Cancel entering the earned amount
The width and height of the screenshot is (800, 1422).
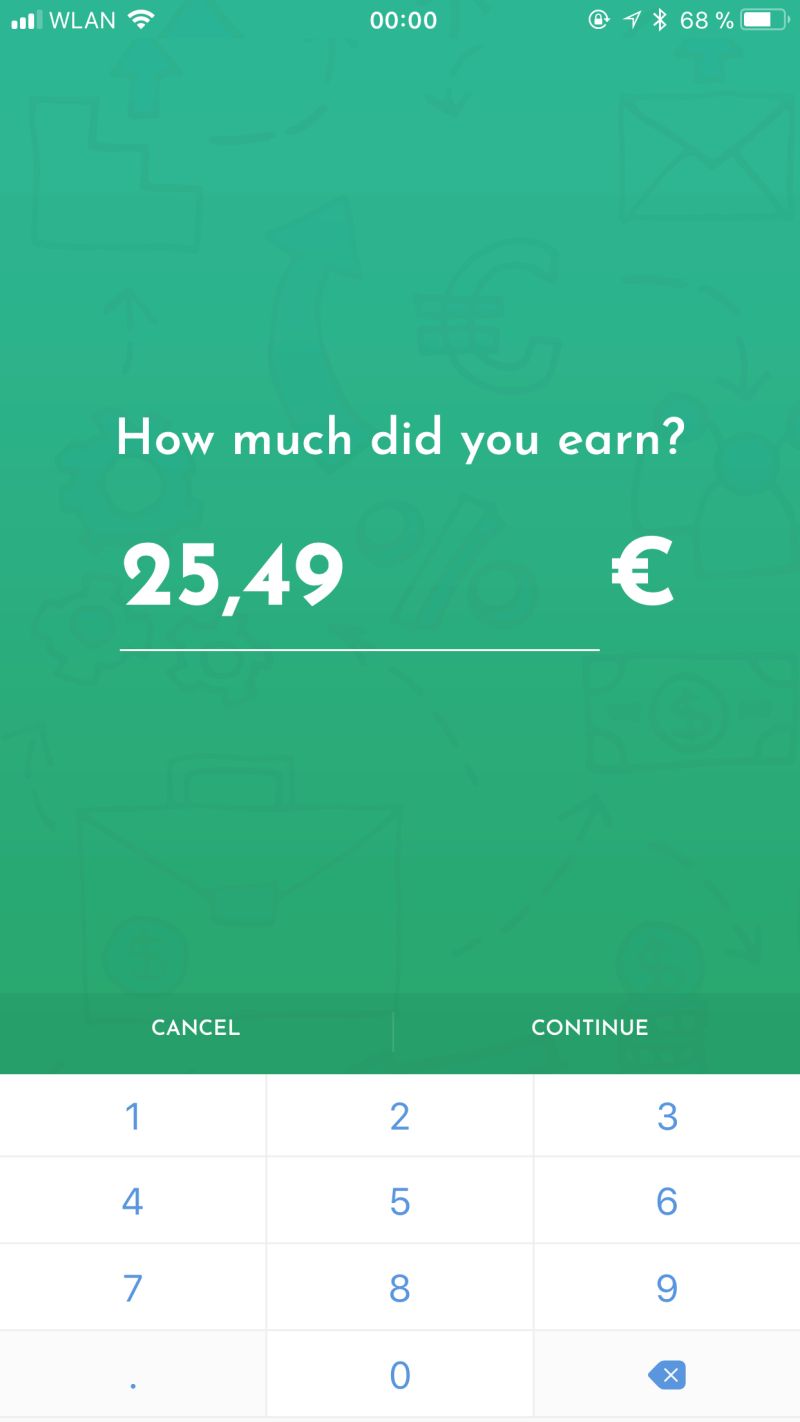click(196, 1028)
